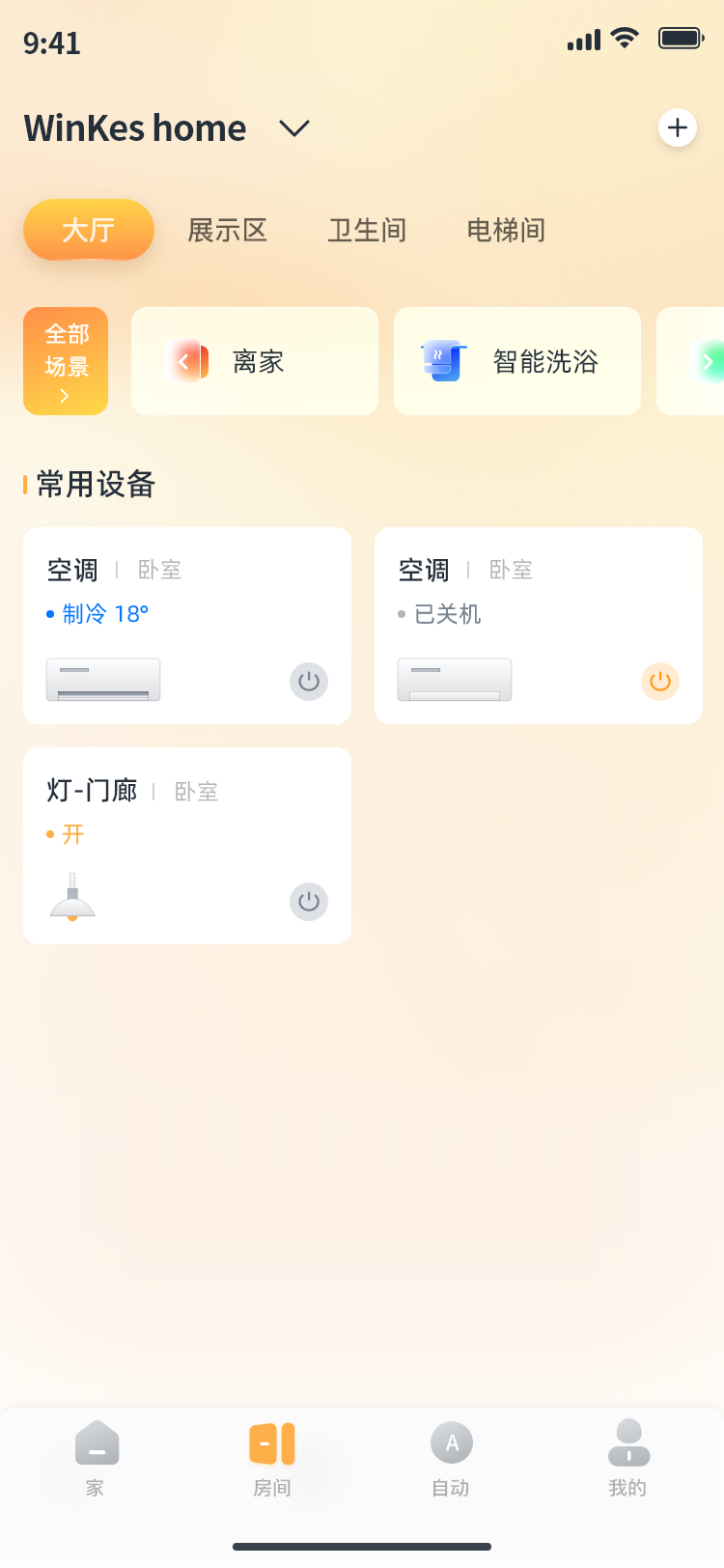Switch to the 展示区 room tab
The width and height of the screenshot is (724, 1568).
click(227, 230)
